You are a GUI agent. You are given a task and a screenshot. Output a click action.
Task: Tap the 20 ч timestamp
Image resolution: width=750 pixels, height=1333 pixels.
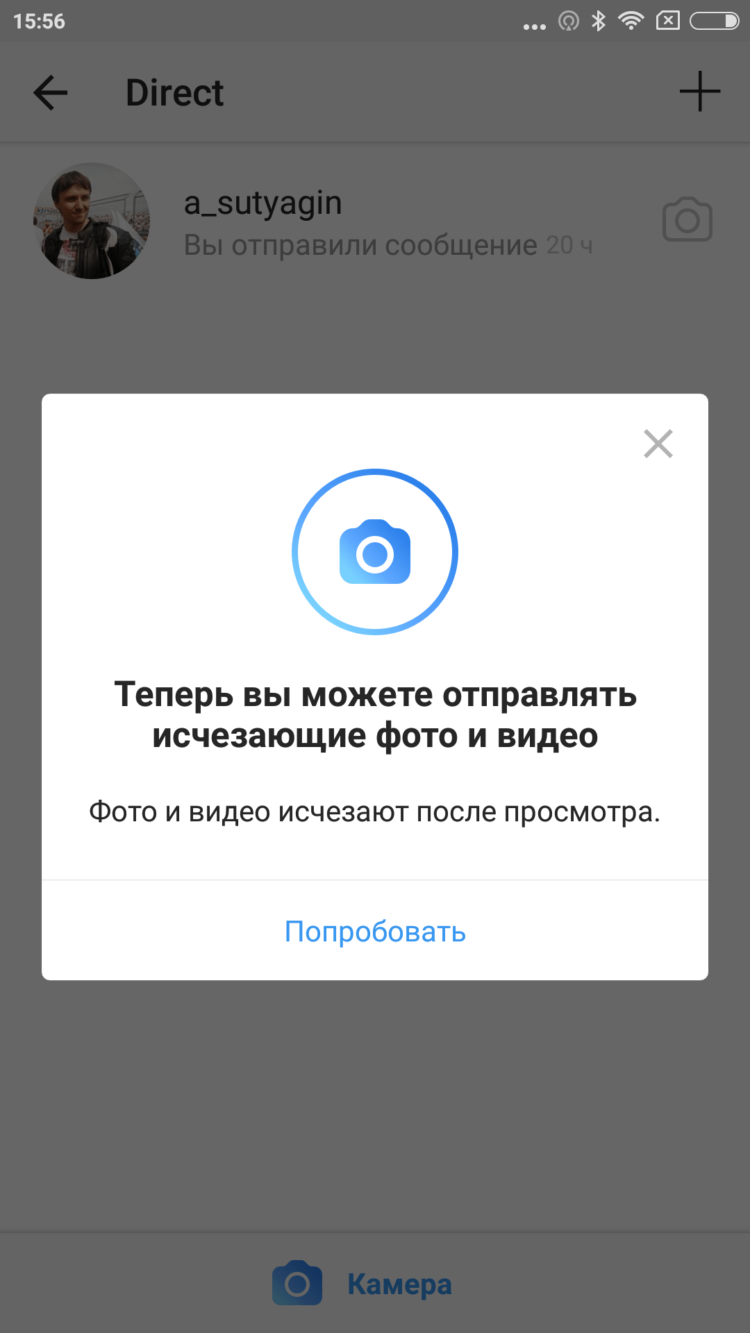pos(567,244)
